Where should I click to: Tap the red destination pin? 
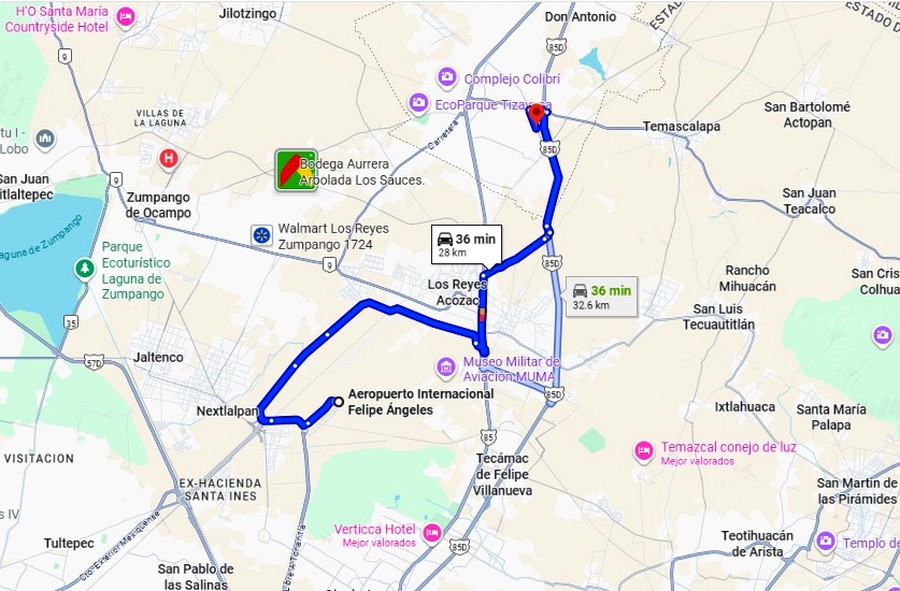click(x=536, y=115)
